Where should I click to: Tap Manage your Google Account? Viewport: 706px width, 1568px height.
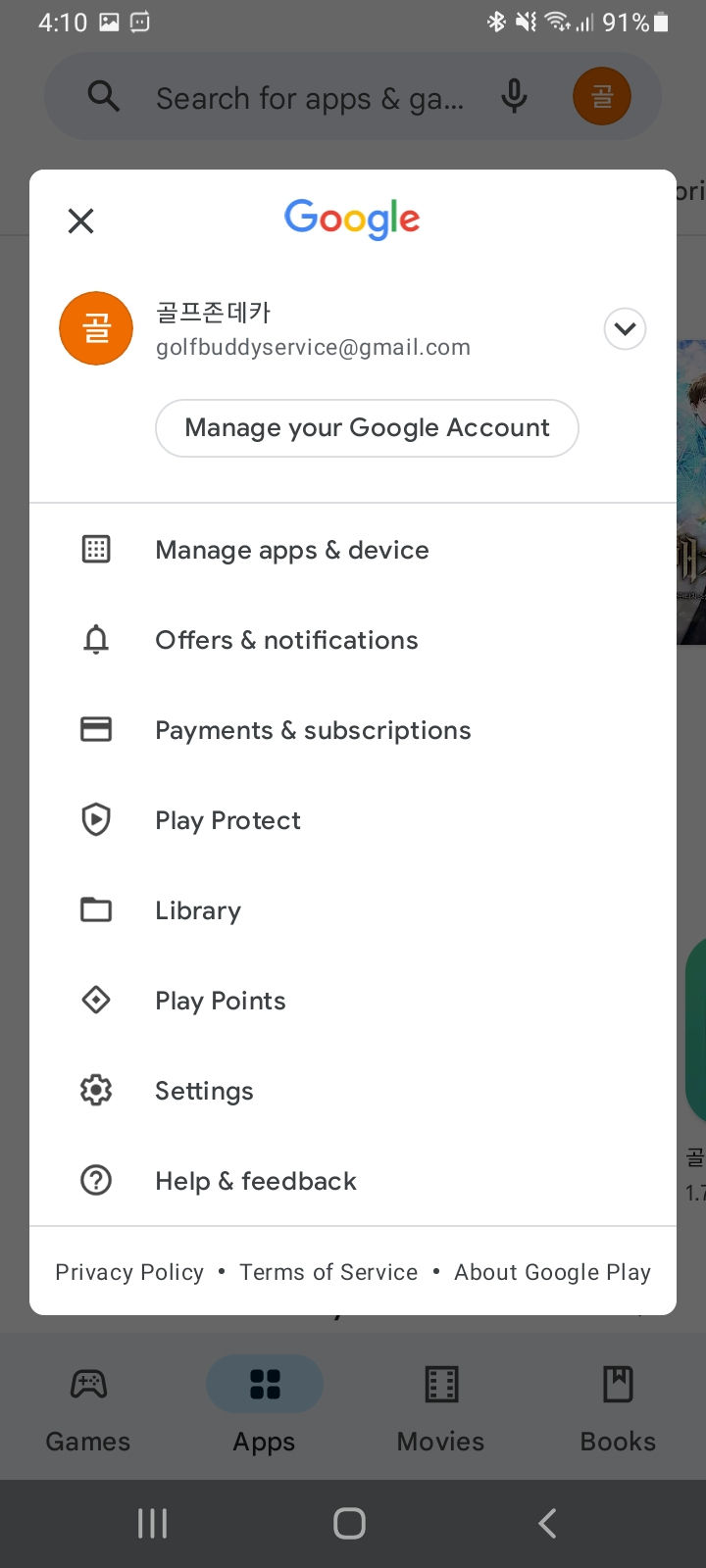pos(367,428)
